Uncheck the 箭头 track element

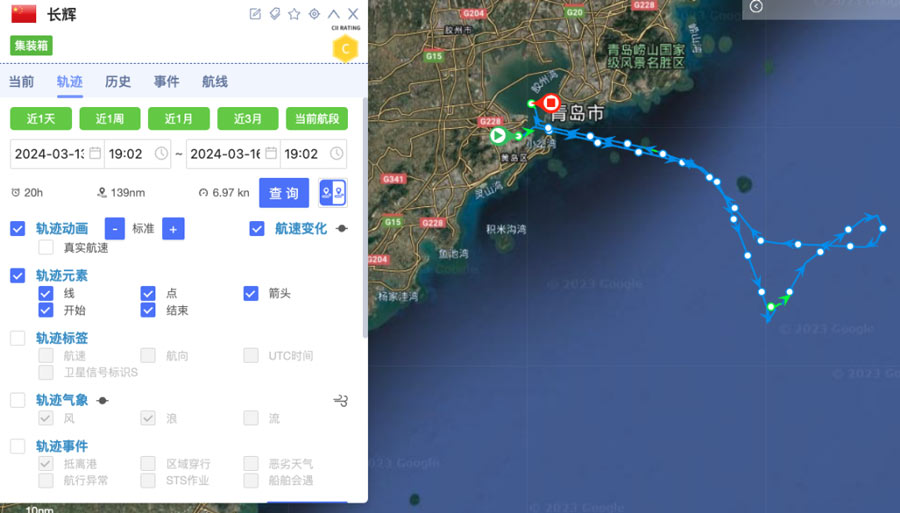tap(251, 293)
